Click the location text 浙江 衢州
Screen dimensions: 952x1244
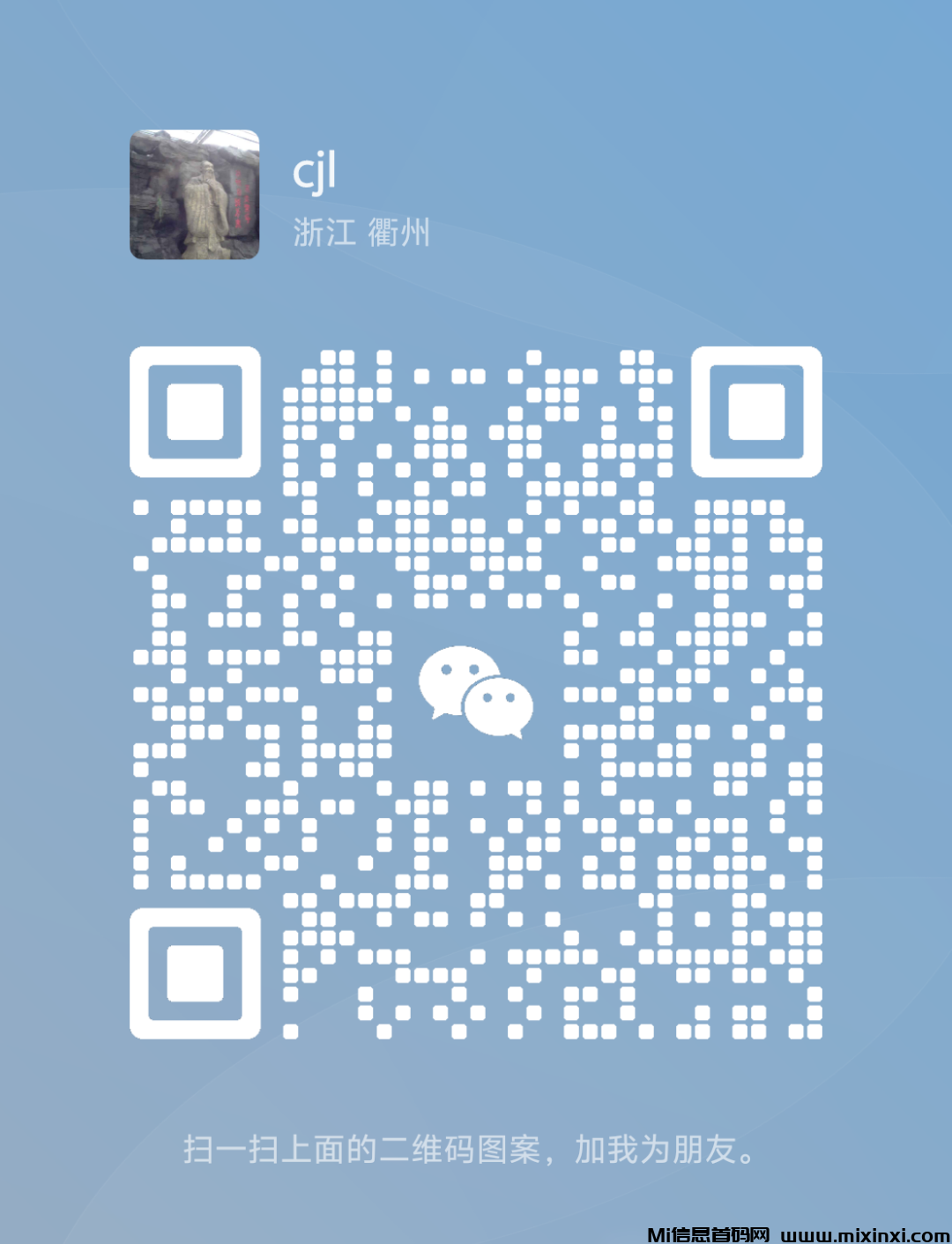click(361, 229)
